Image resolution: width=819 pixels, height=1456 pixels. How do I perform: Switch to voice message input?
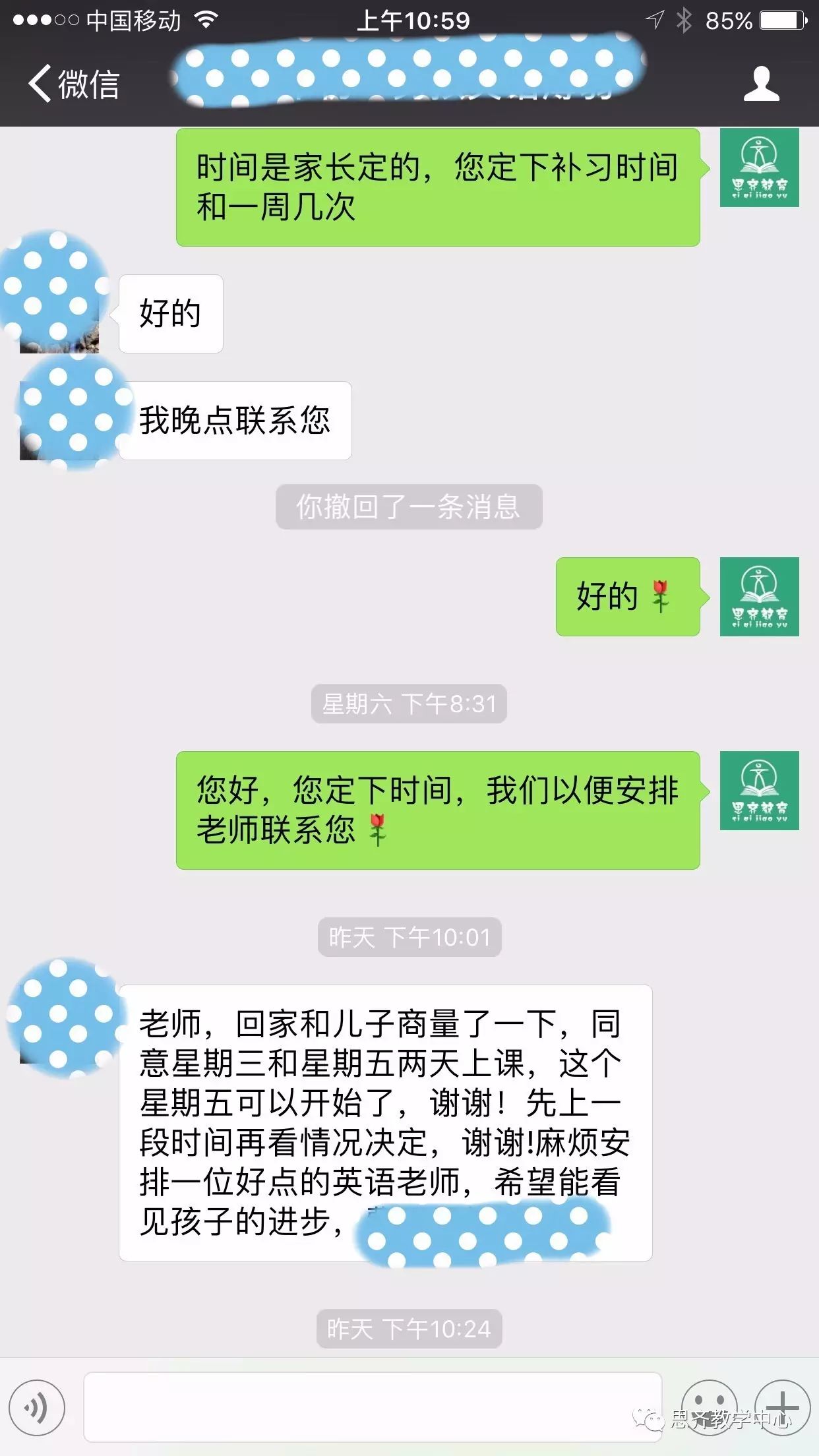click(x=37, y=1407)
